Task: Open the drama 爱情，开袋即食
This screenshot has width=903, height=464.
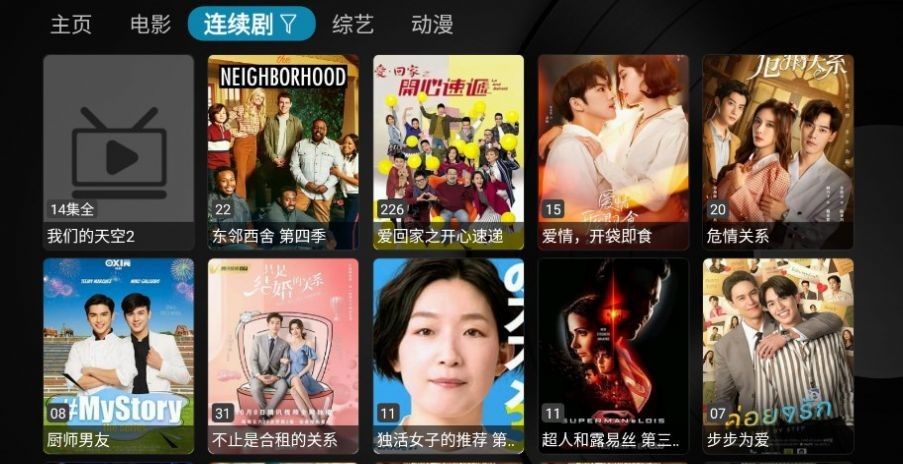Action: 613,150
